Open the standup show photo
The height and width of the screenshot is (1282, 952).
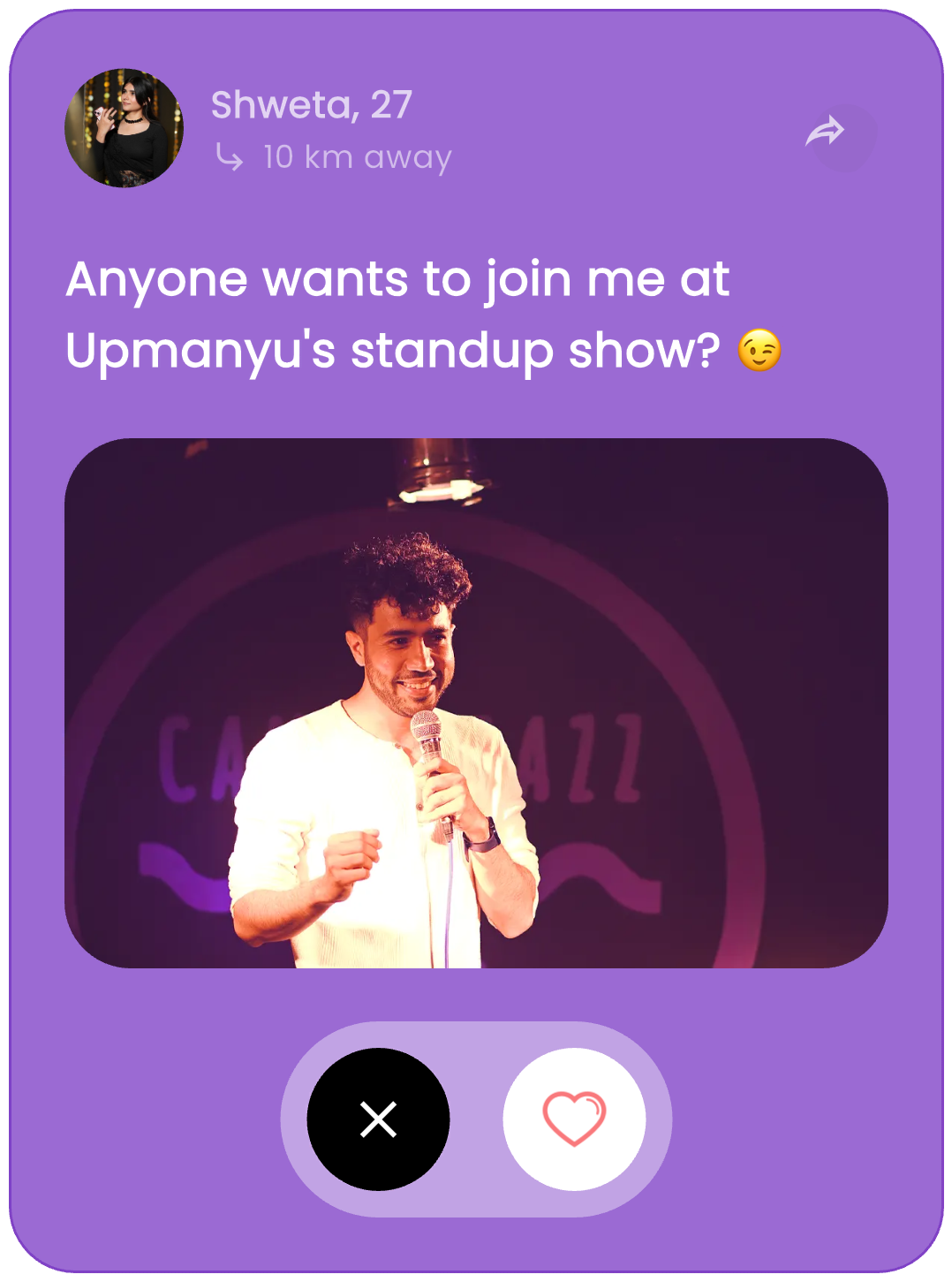(476, 702)
